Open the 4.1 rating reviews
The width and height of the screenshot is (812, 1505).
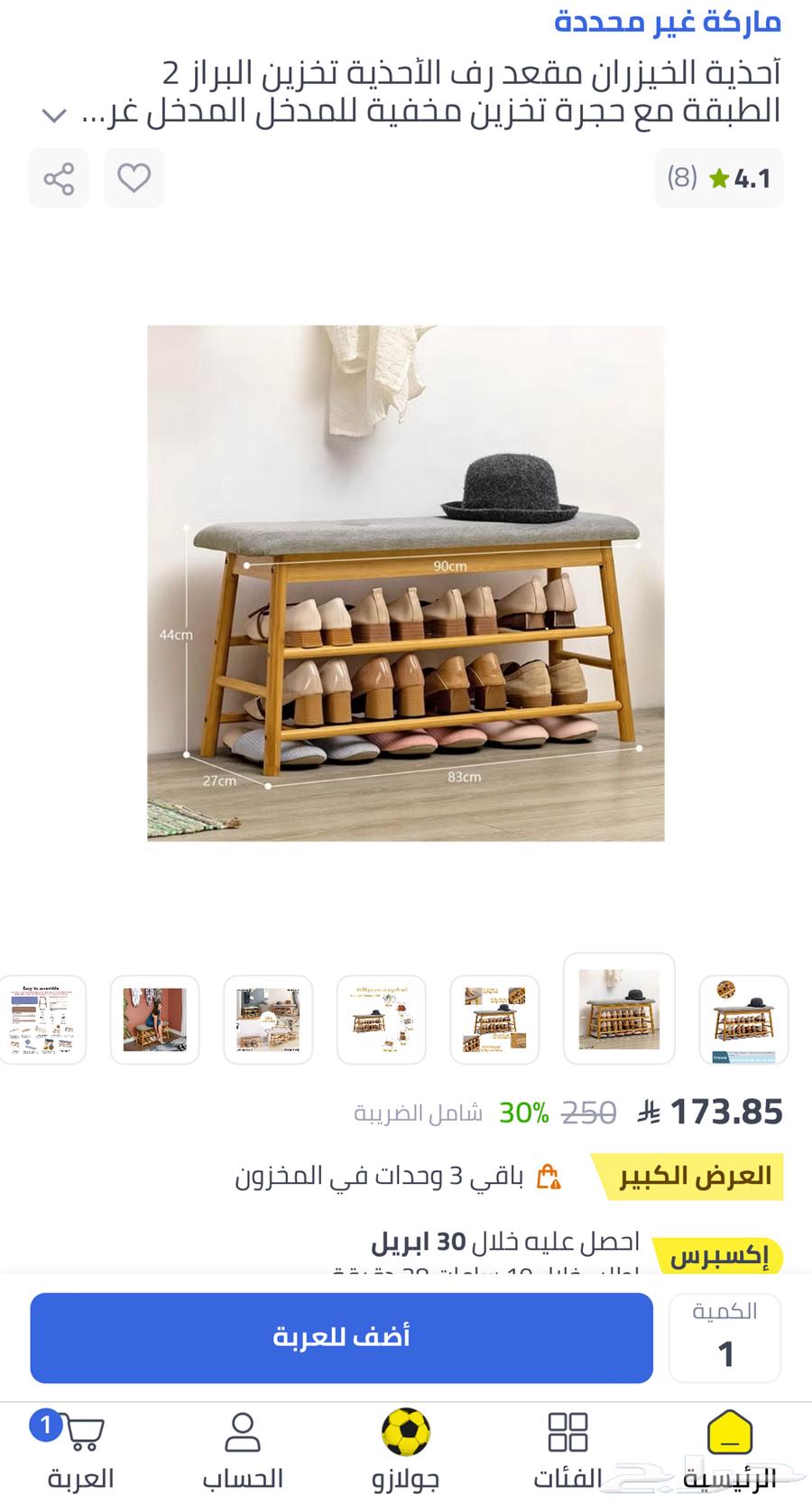point(719,179)
